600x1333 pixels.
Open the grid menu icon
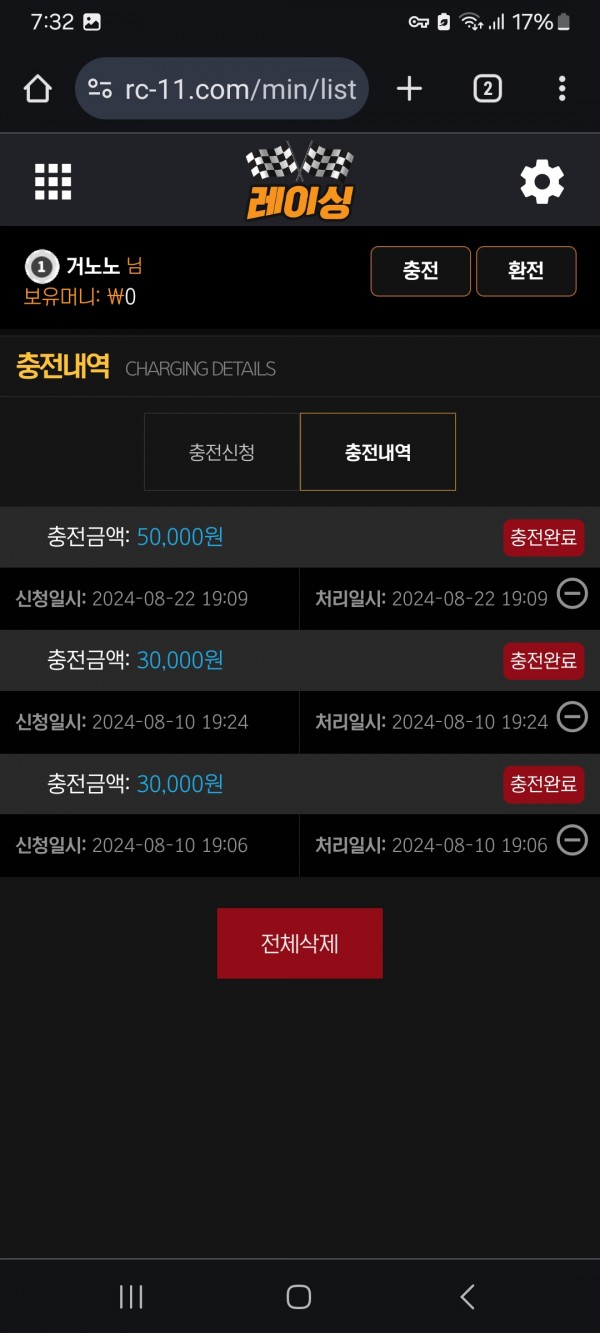(x=53, y=182)
